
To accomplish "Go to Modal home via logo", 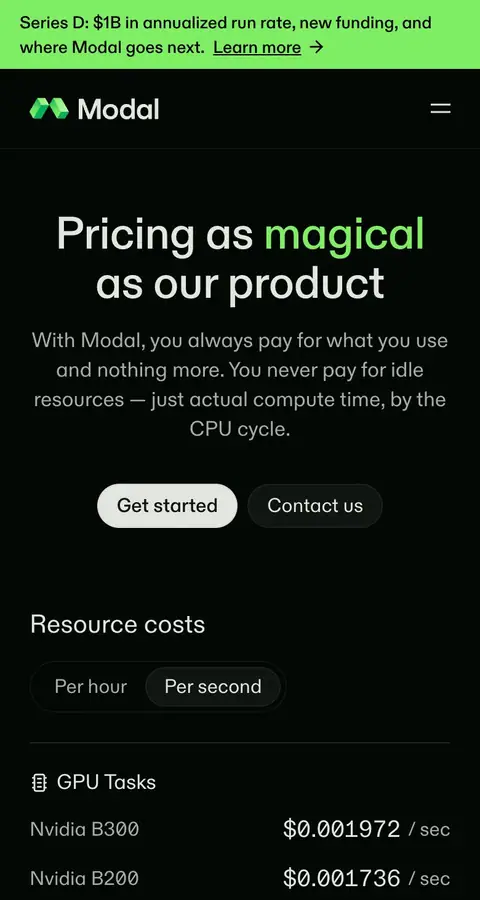I will [x=94, y=108].
